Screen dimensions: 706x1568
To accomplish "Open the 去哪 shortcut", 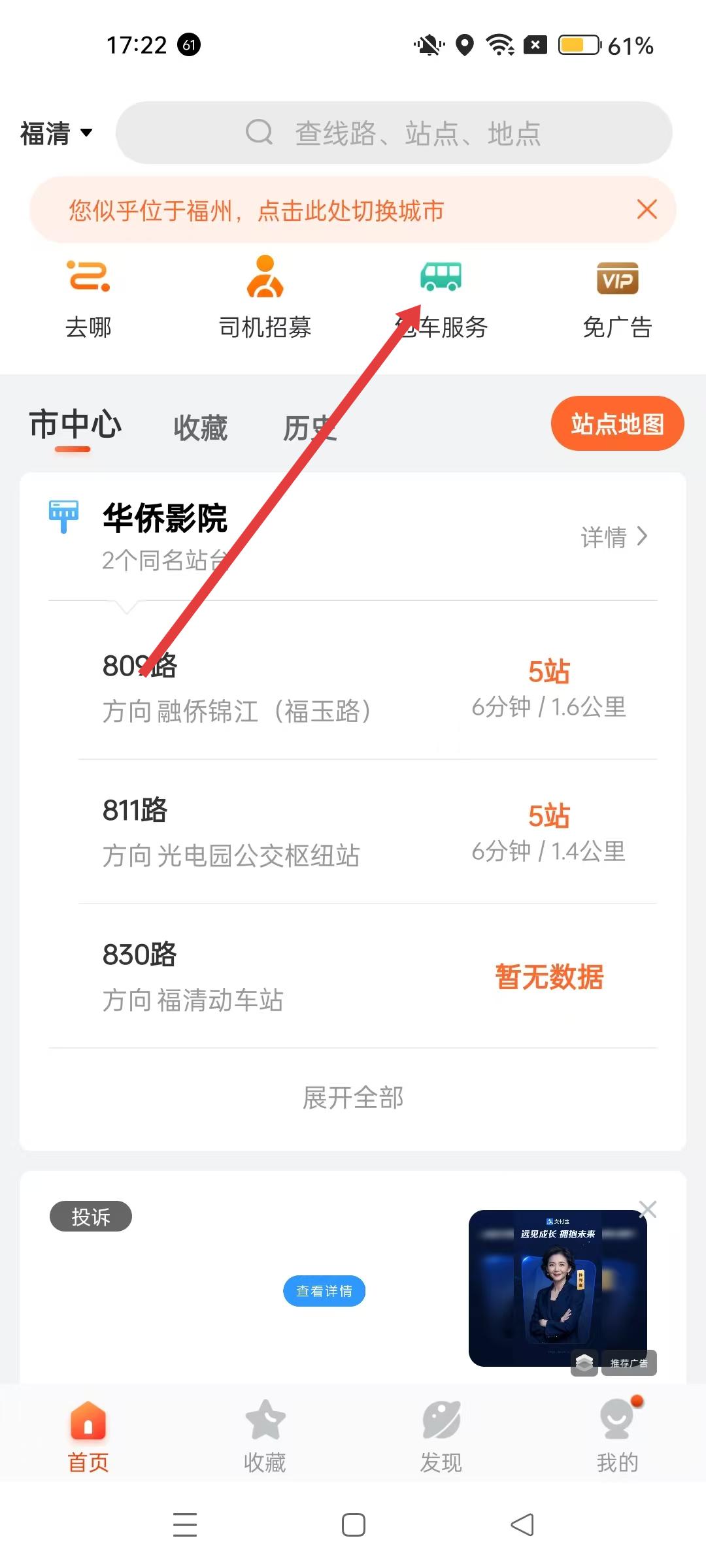I will 89,297.
